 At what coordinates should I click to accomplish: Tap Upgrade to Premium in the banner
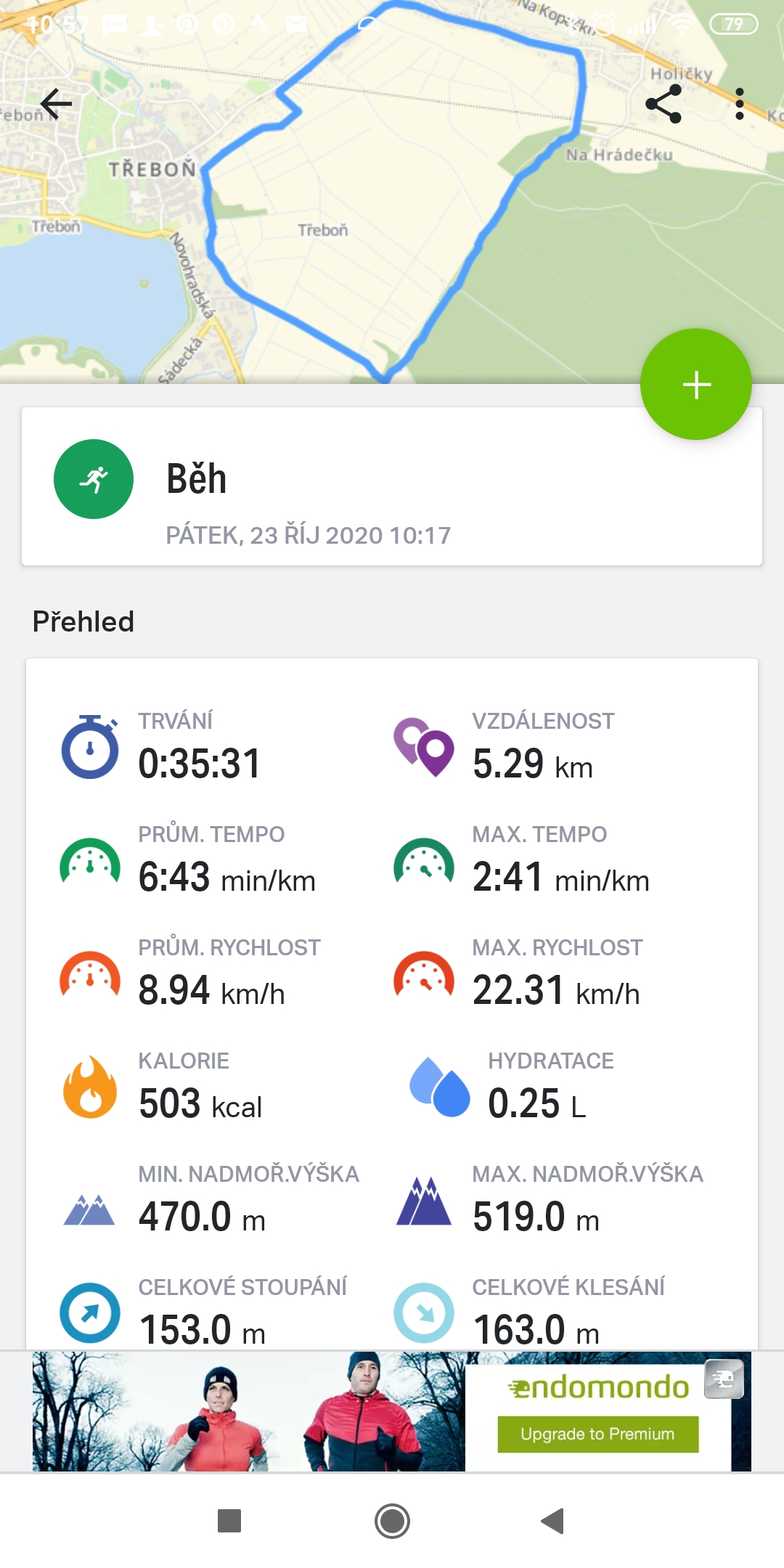[597, 1434]
